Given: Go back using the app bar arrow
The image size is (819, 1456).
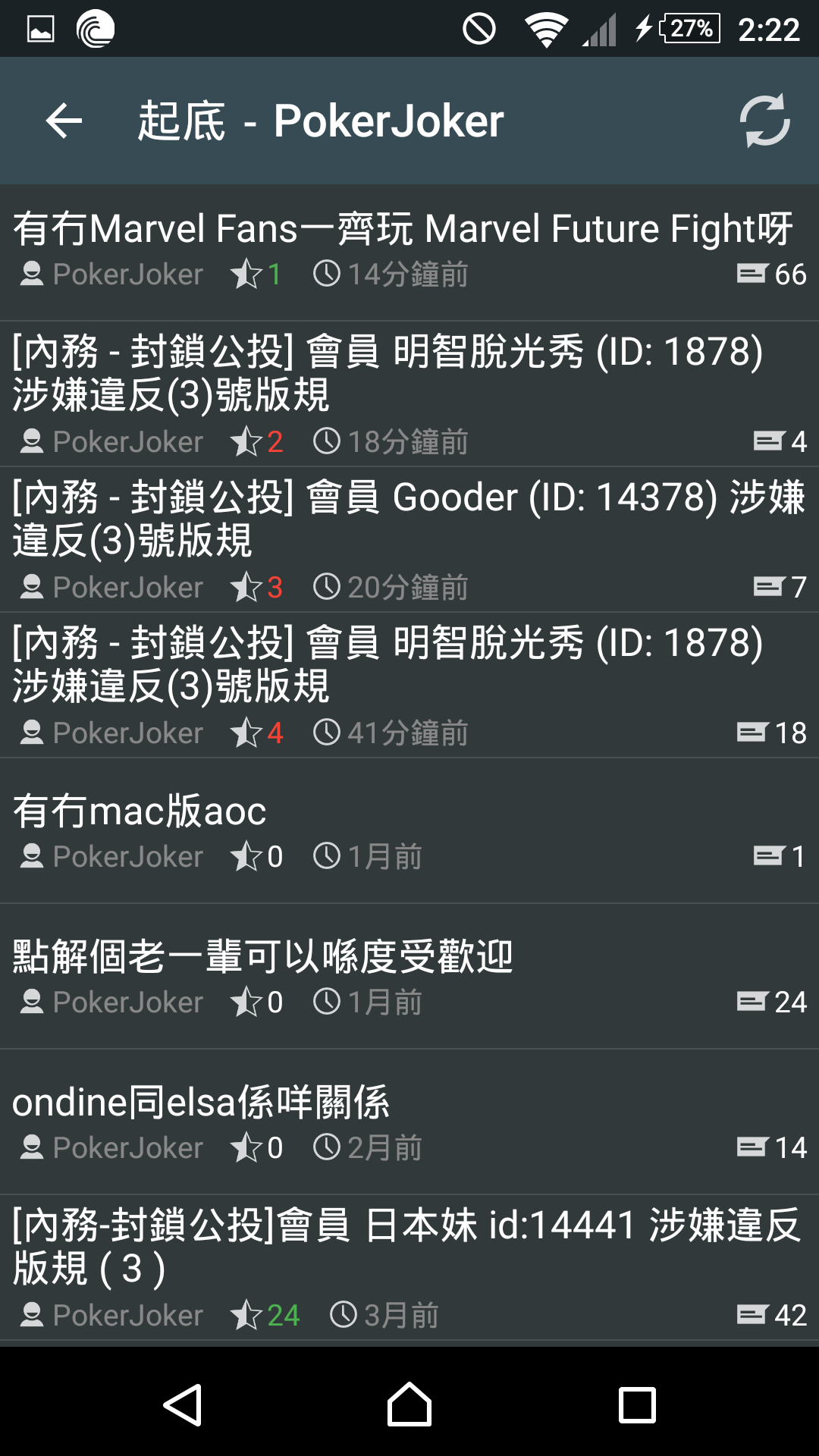Looking at the screenshot, I should point(64,121).
